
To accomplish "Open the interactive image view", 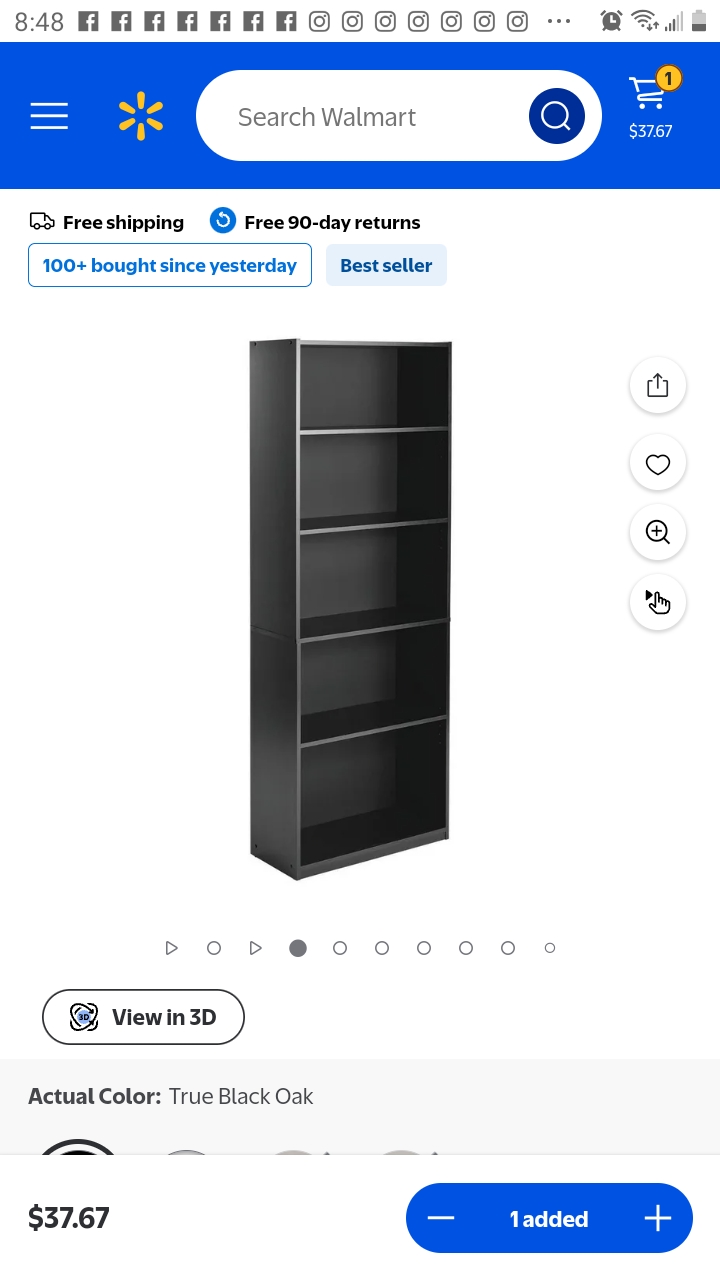I will (x=657, y=602).
